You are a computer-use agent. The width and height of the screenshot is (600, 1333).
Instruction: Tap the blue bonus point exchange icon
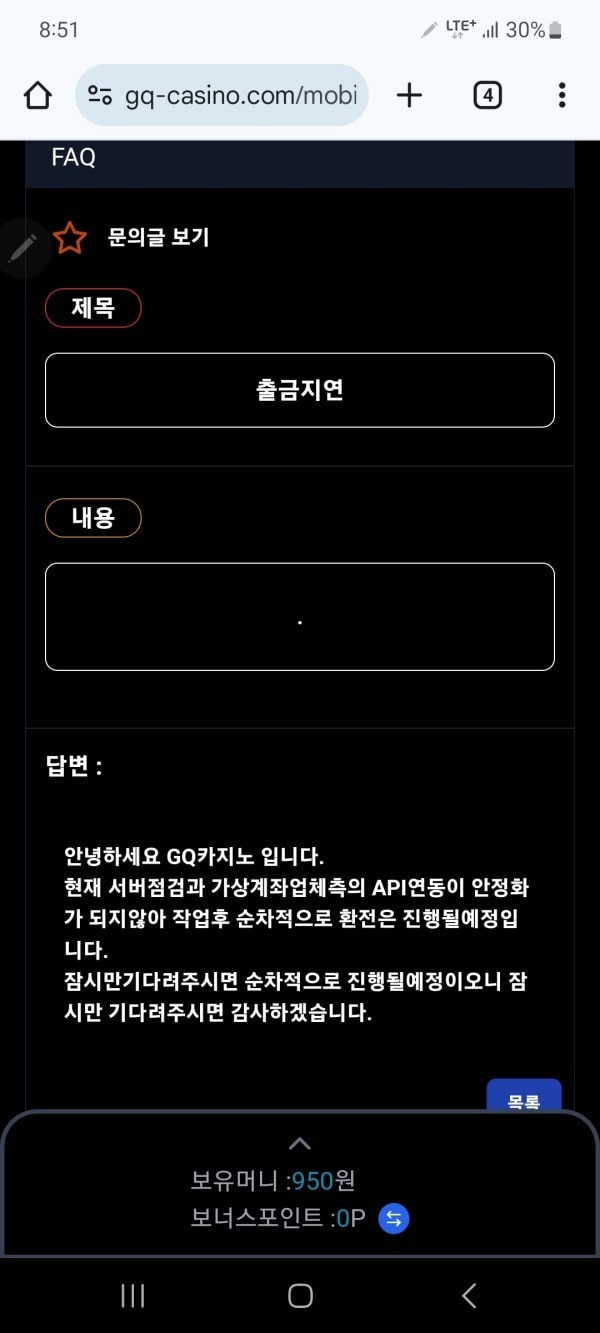(394, 1218)
